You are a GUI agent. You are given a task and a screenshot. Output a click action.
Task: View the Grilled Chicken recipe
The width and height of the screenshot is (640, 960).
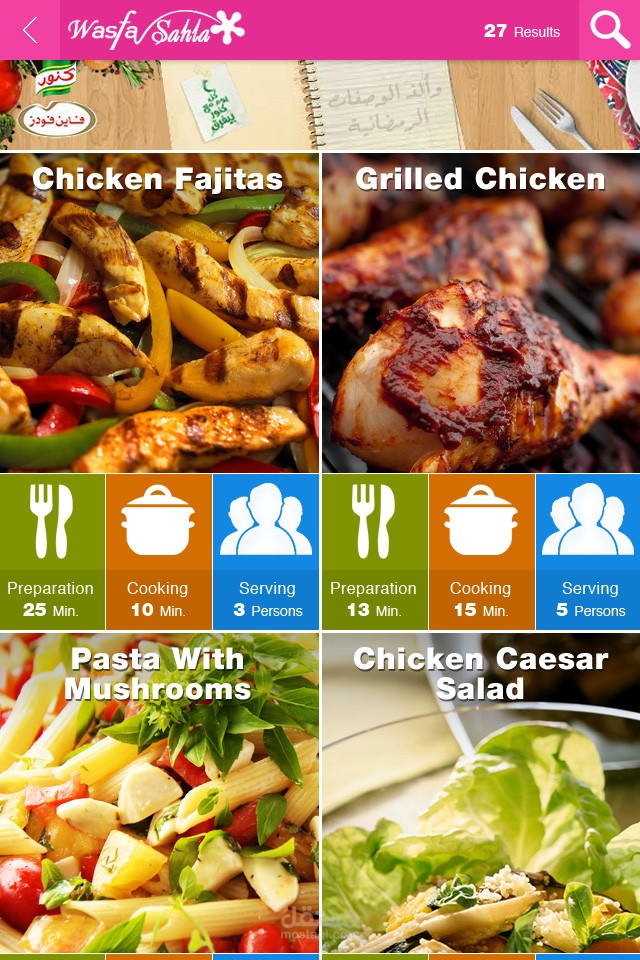click(x=481, y=312)
